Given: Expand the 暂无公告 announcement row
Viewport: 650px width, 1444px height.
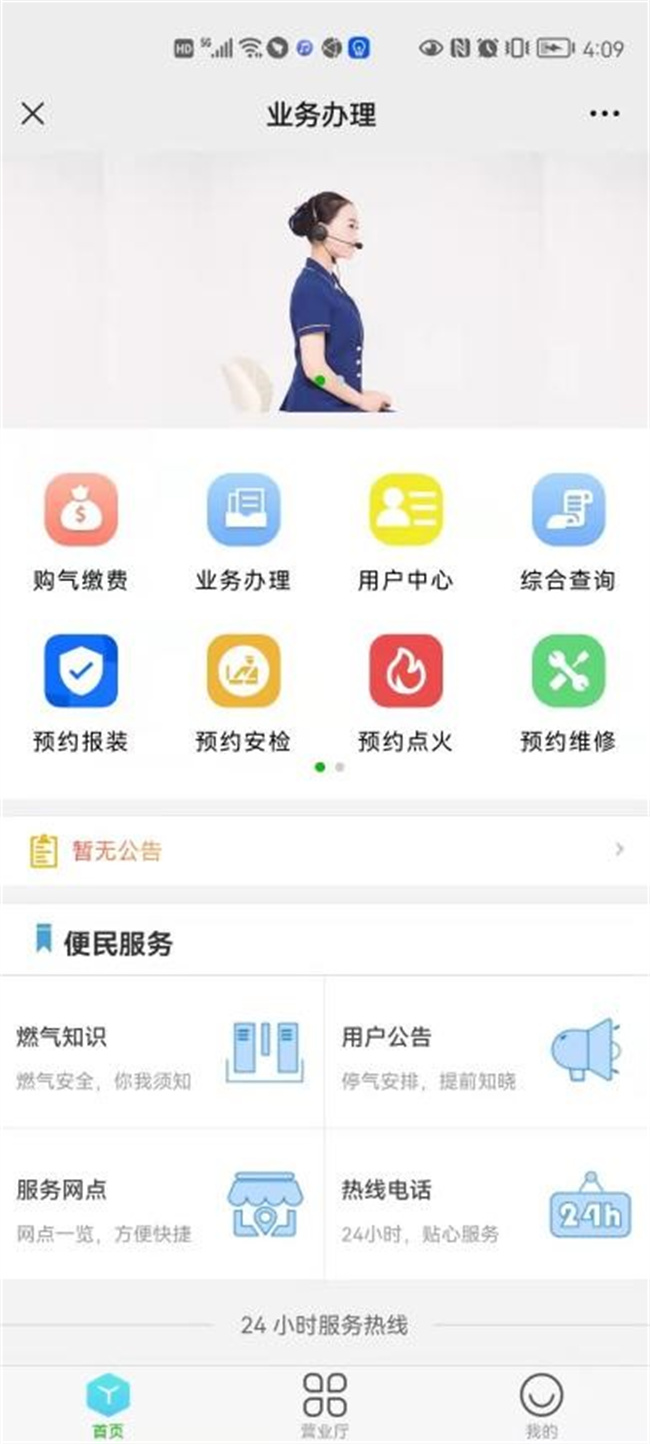Looking at the screenshot, I should click(325, 851).
